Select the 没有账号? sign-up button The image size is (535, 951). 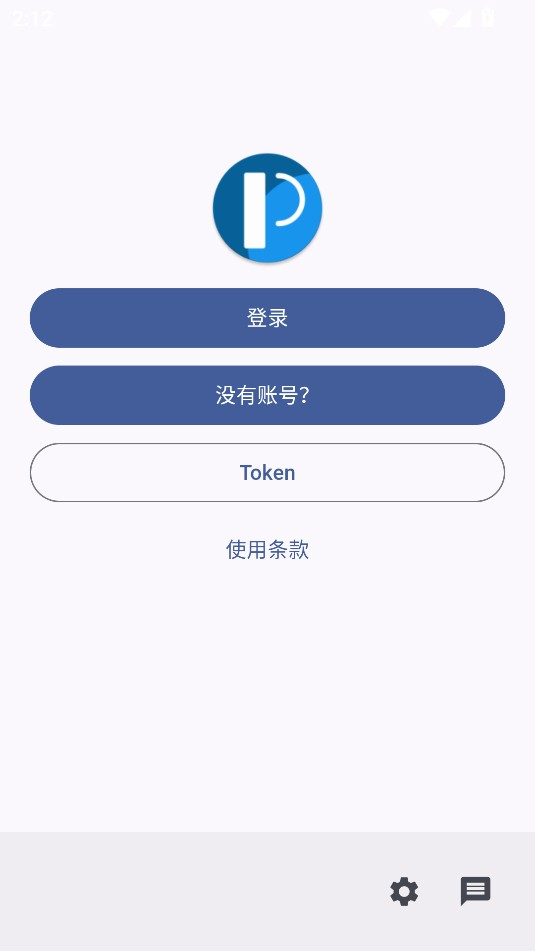click(268, 395)
